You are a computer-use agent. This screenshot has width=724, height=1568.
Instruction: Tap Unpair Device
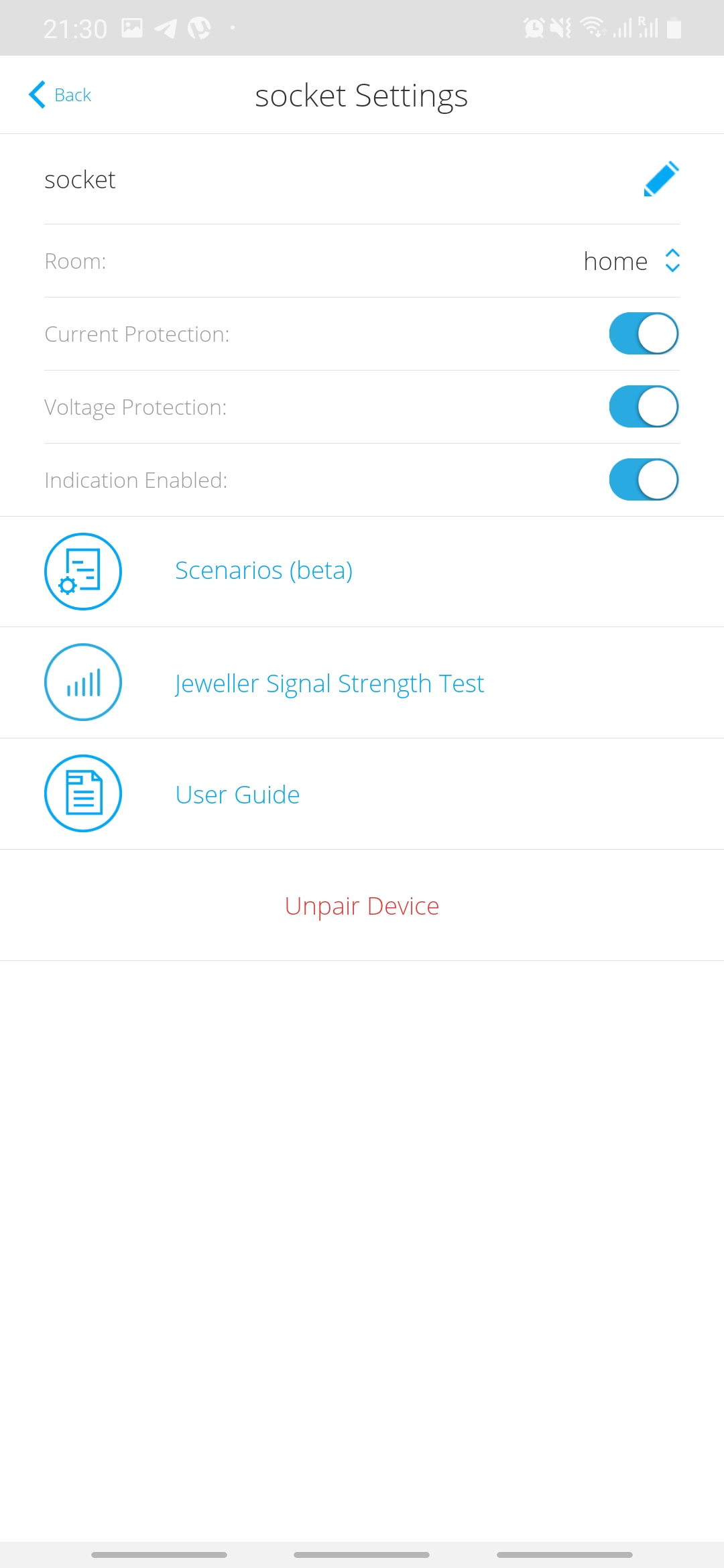[x=361, y=905]
